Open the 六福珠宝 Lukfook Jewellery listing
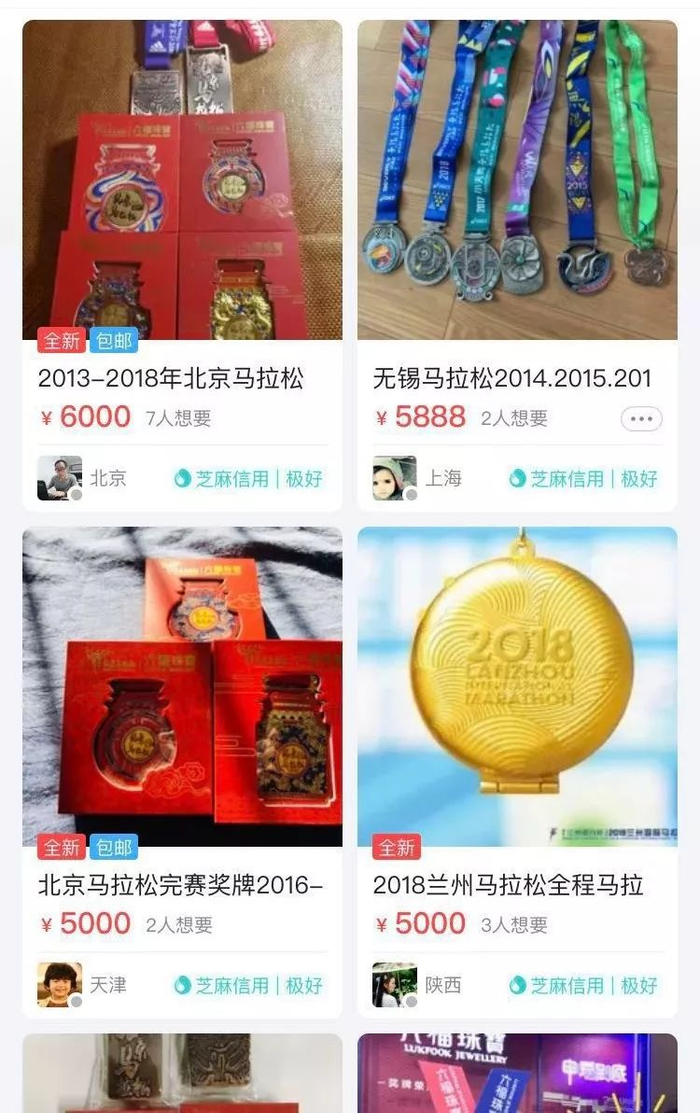Image resolution: width=700 pixels, height=1113 pixels. pyautogui.click(x=518, y=1073)
